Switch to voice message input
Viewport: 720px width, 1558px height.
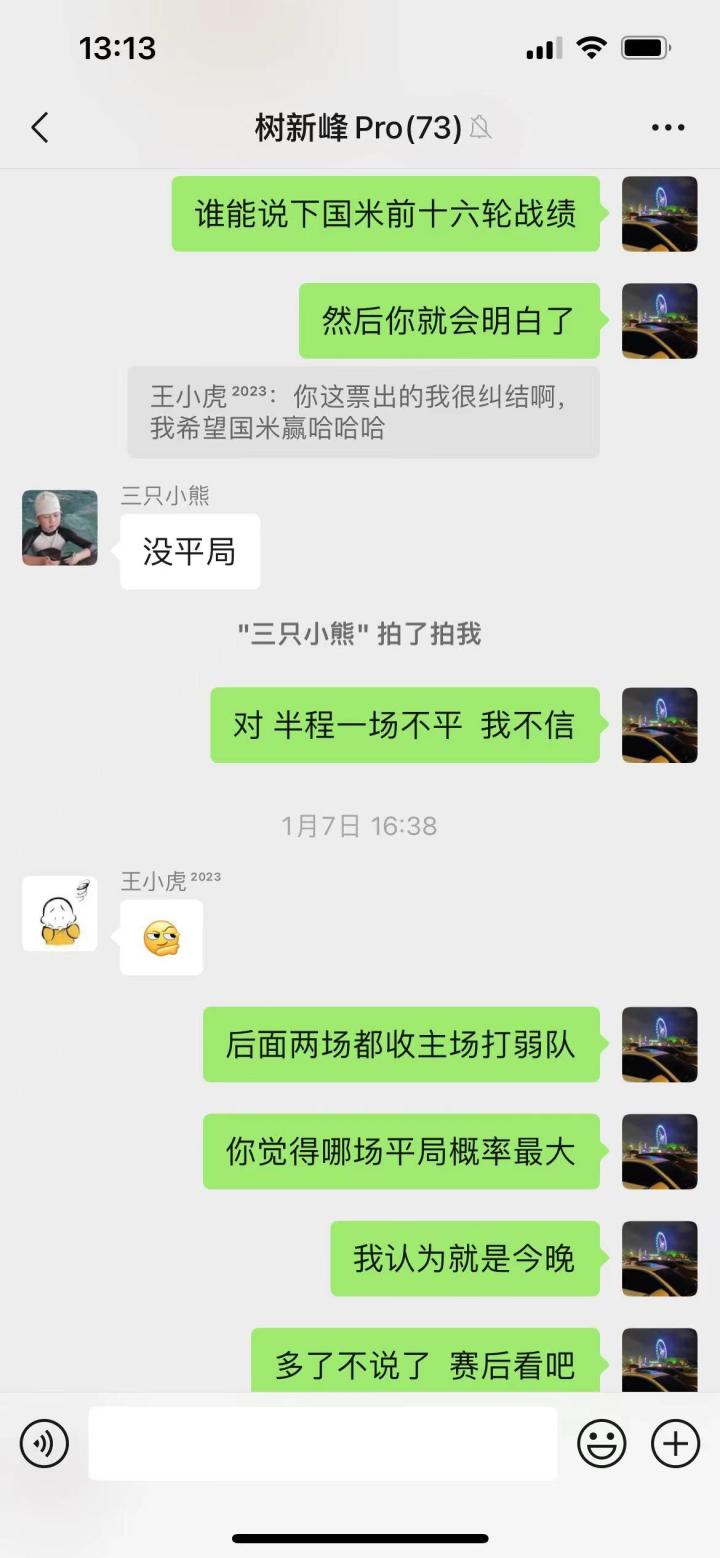tap(44, 1443)
